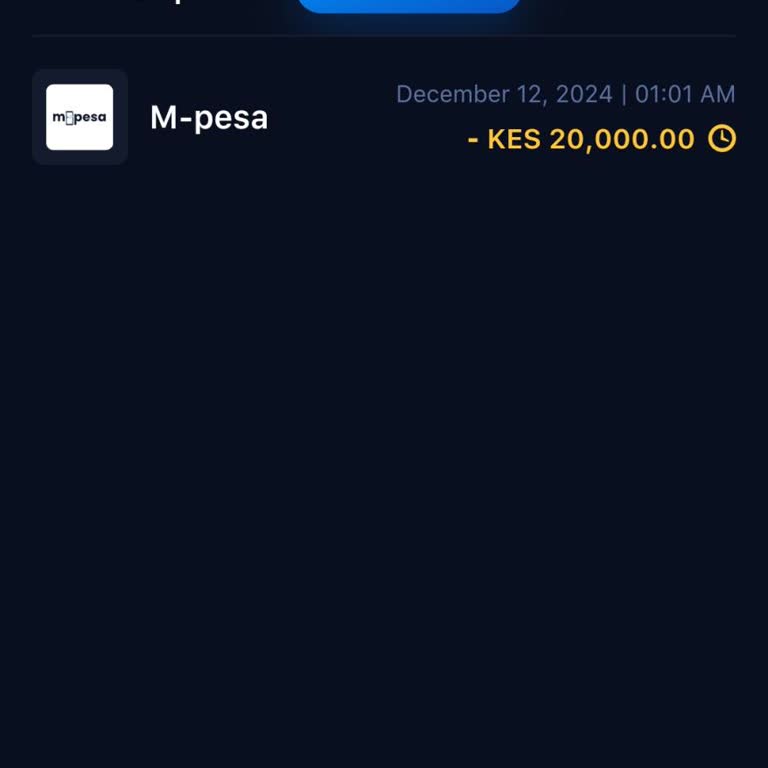Open the M-pesa KES 20,000.00 transaction
Viewport: 768px width, 768px height.
click(384, 117)
